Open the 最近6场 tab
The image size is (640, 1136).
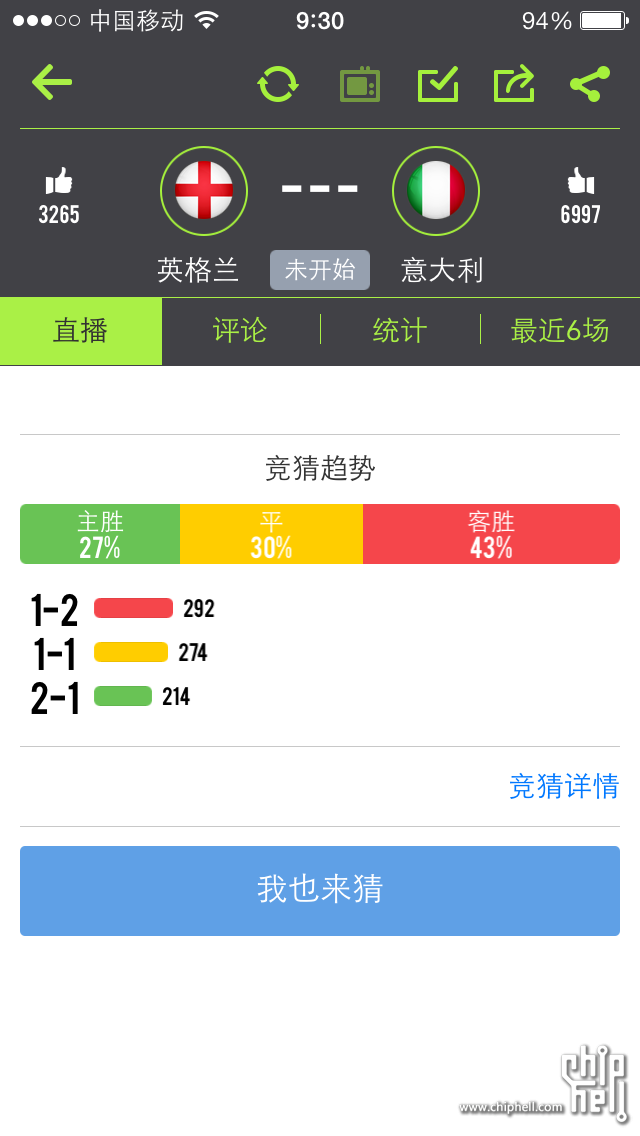coord(560,331)
